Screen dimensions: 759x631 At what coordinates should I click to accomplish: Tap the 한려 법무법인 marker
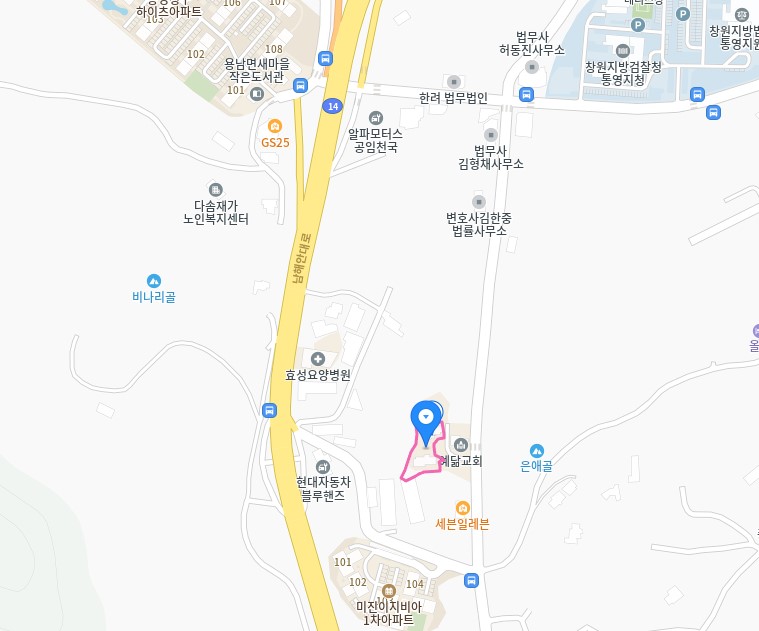tap(453, 81)
